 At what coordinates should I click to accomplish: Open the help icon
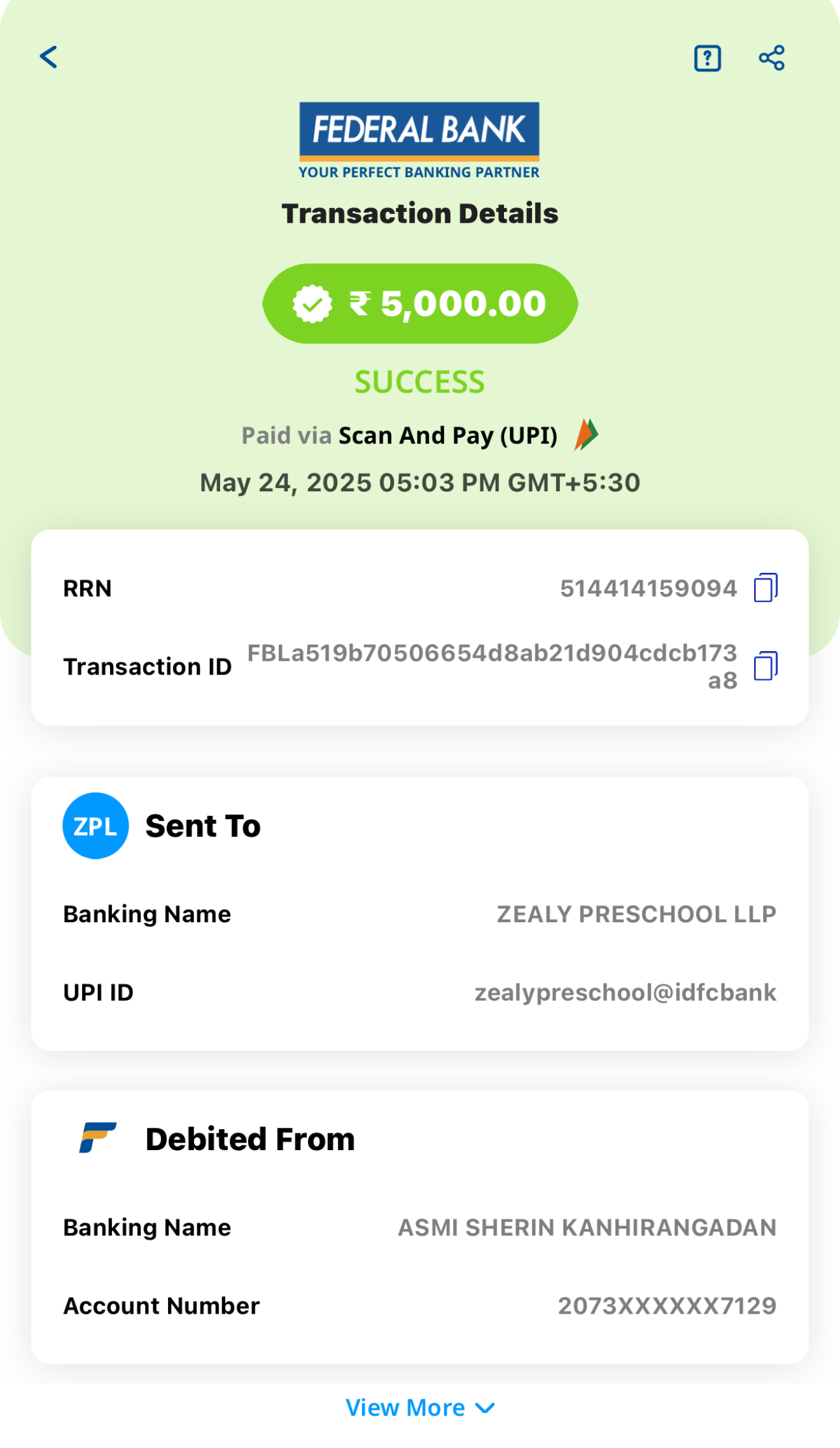coord(707,59)
